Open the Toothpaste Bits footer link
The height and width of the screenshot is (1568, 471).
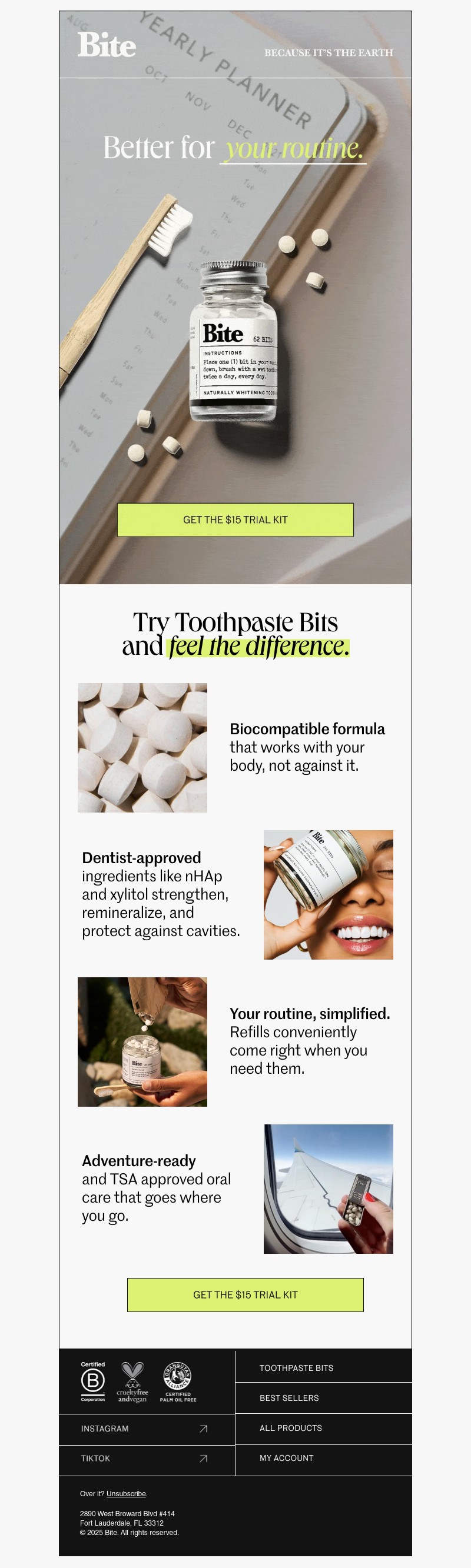pyautogui.click(x=296, y=1367)
